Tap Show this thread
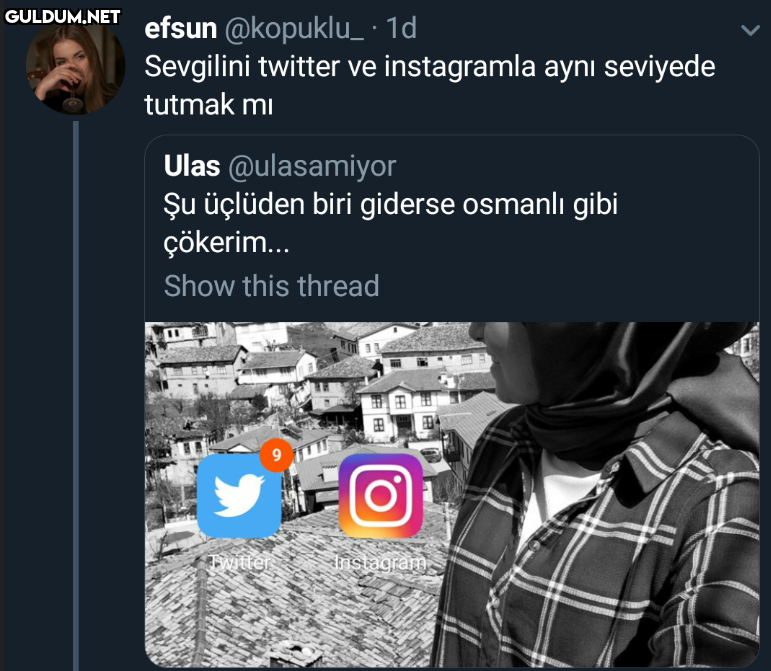771x671 pixels. [x=271, y=286]
